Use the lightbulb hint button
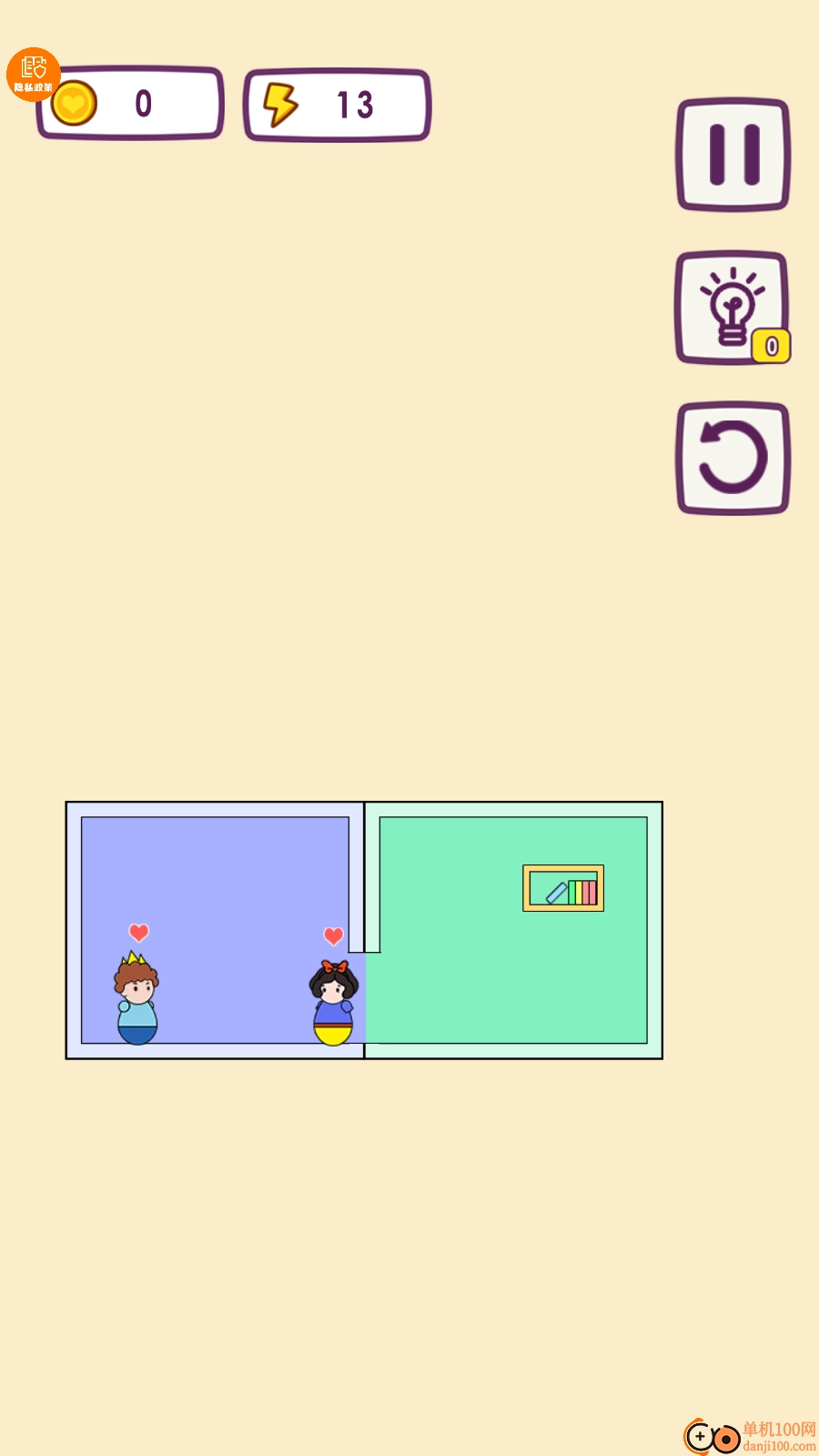 pos(733,308)
